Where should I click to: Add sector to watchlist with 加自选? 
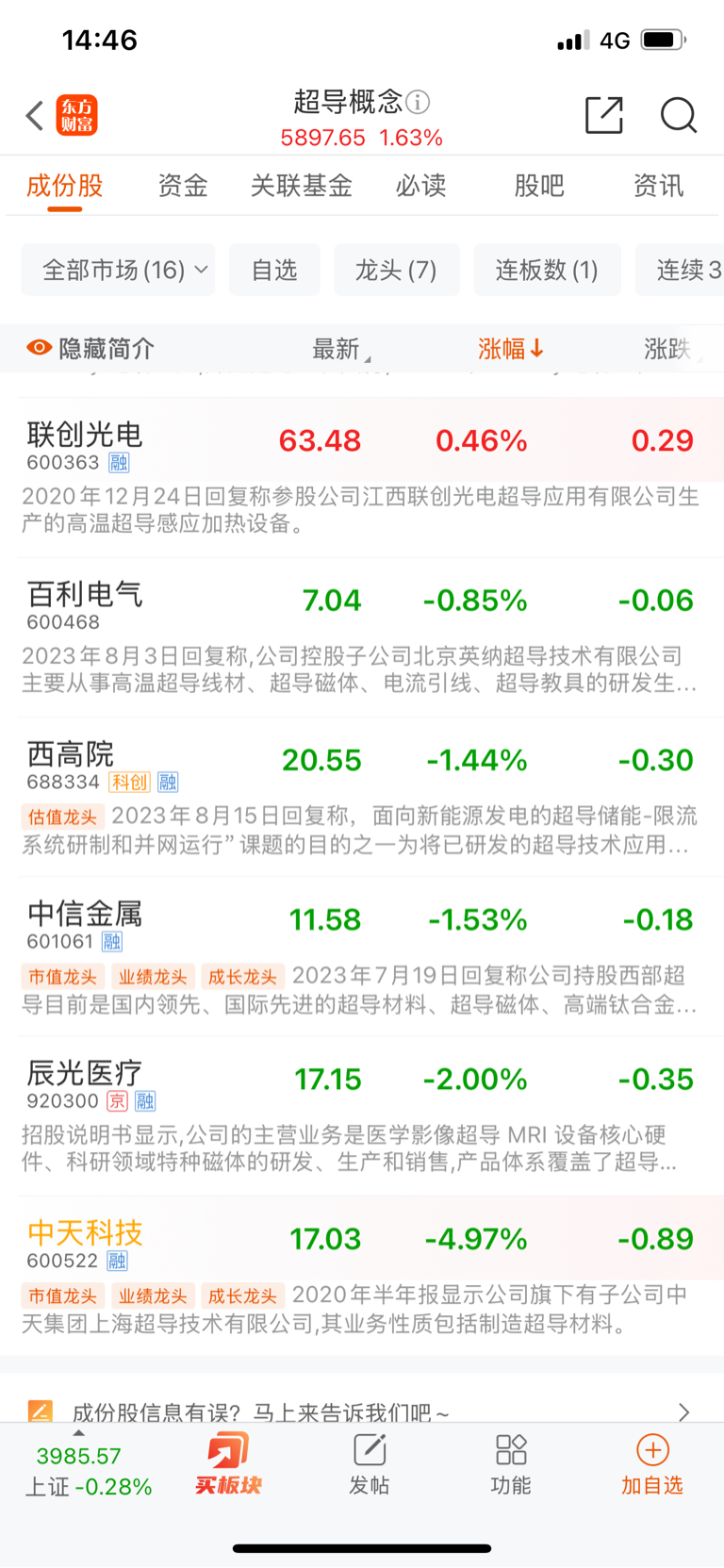[652, 1463]
